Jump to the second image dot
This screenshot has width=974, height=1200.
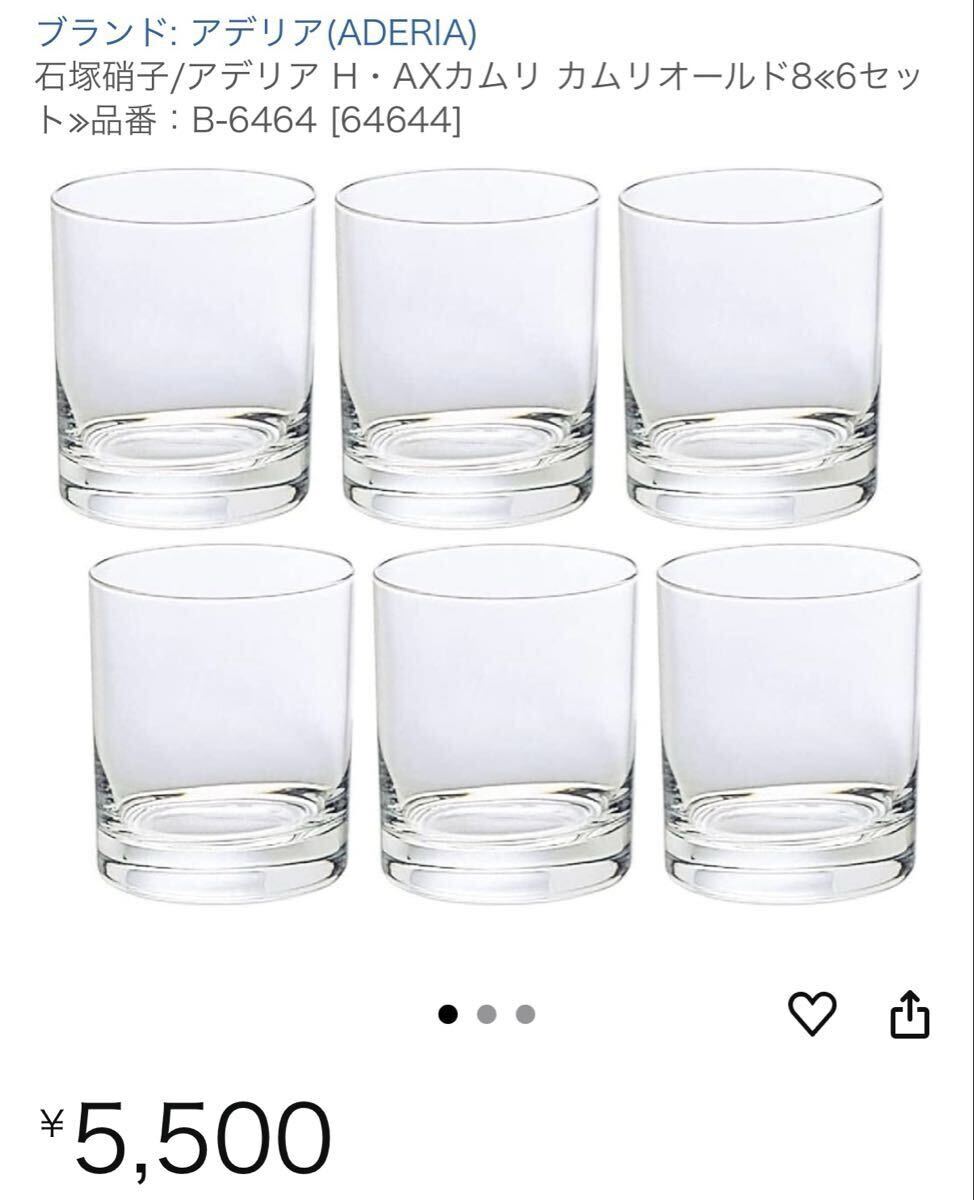487,1015
